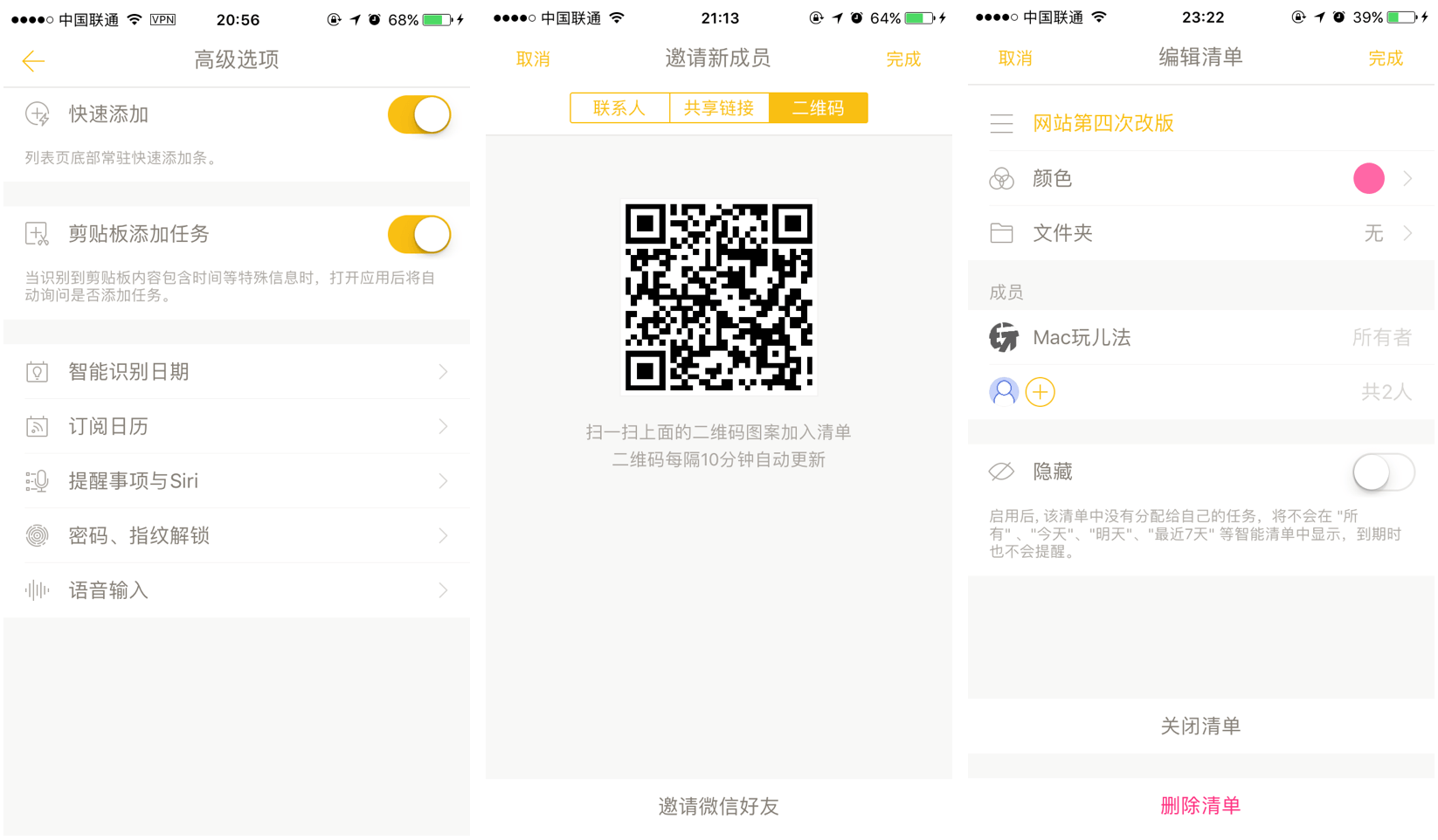Image resolution: width=1438 pixels, height=840 pixels.
Task: Tap 完成 on the 编辑清单 screen
Action: (1385, 59)
